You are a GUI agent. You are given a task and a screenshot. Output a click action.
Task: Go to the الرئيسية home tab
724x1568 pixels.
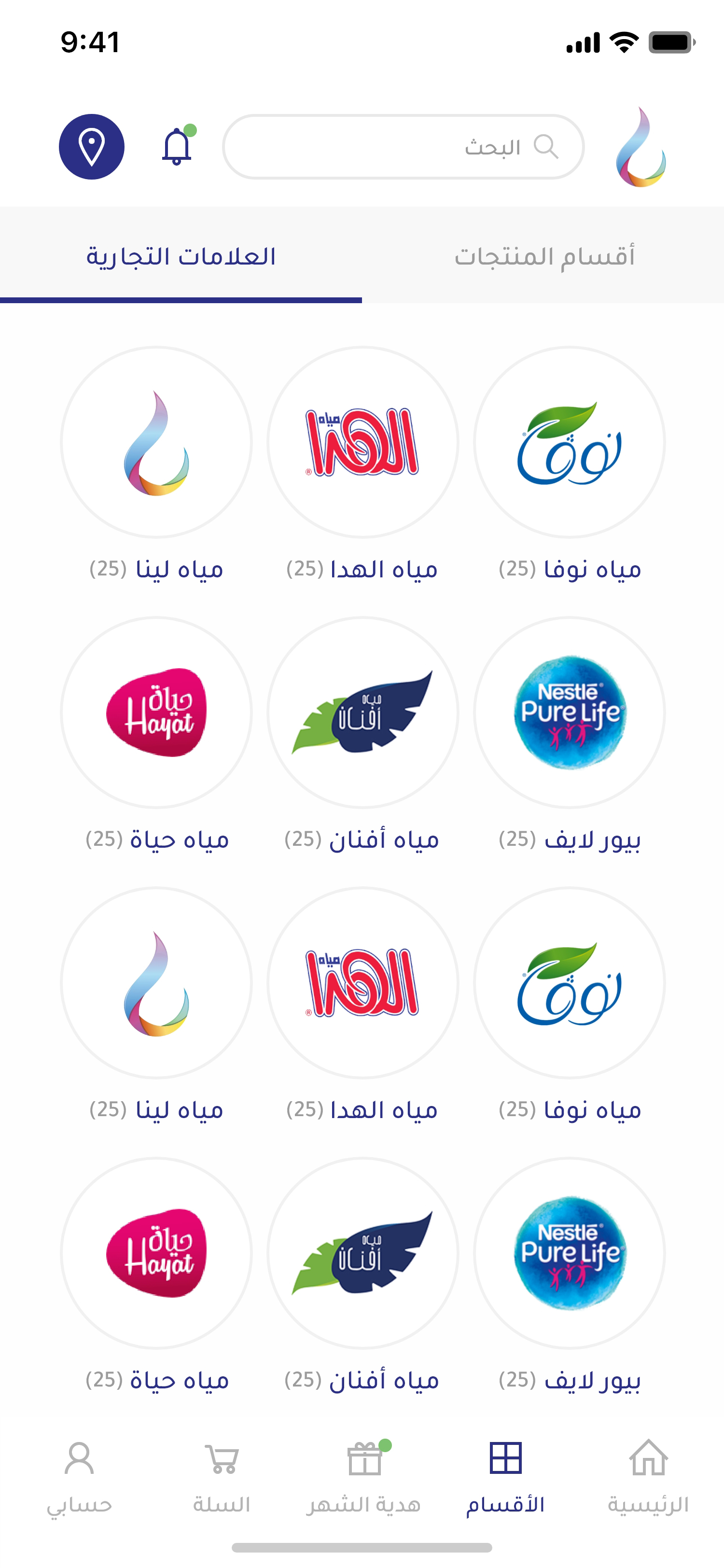pos(648,1475)
